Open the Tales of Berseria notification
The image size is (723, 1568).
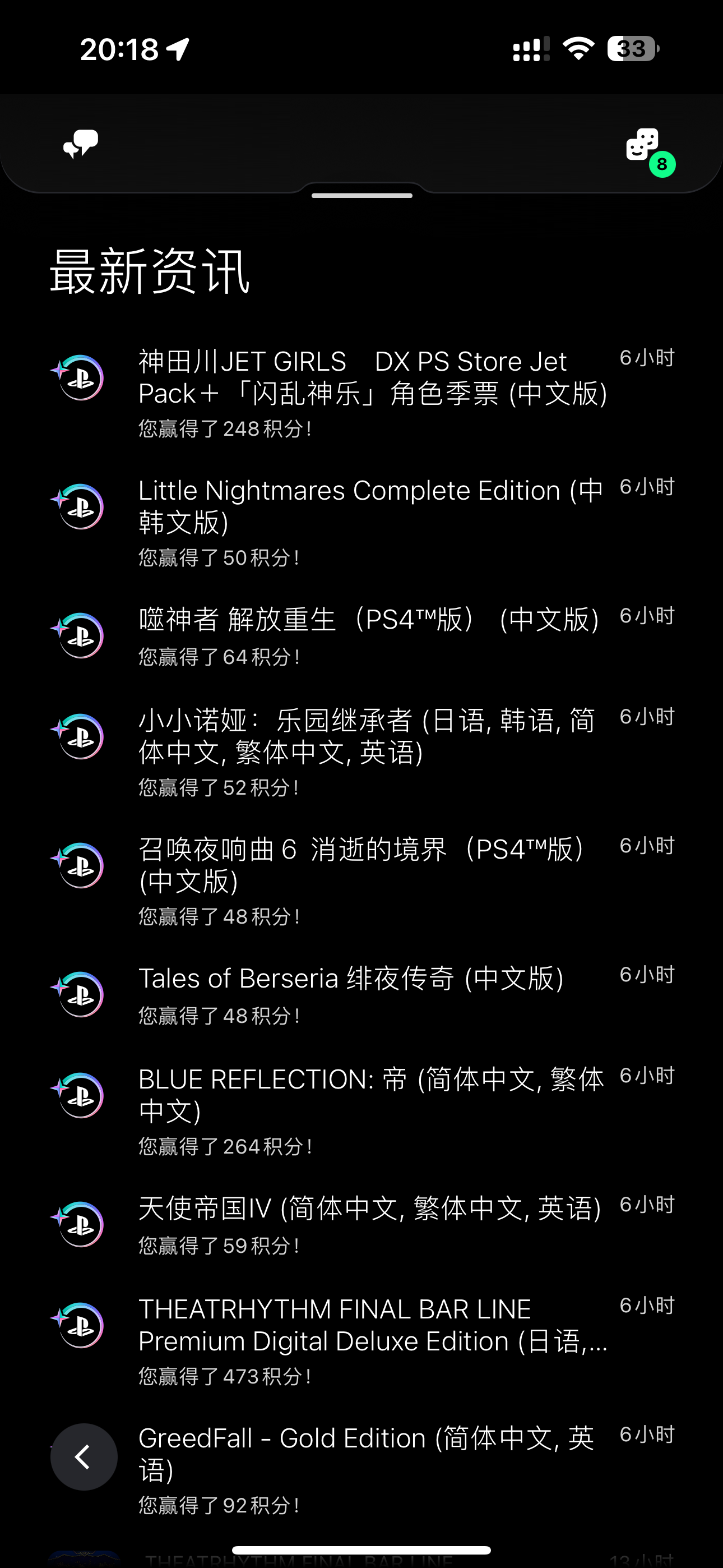tap(361, 996)
